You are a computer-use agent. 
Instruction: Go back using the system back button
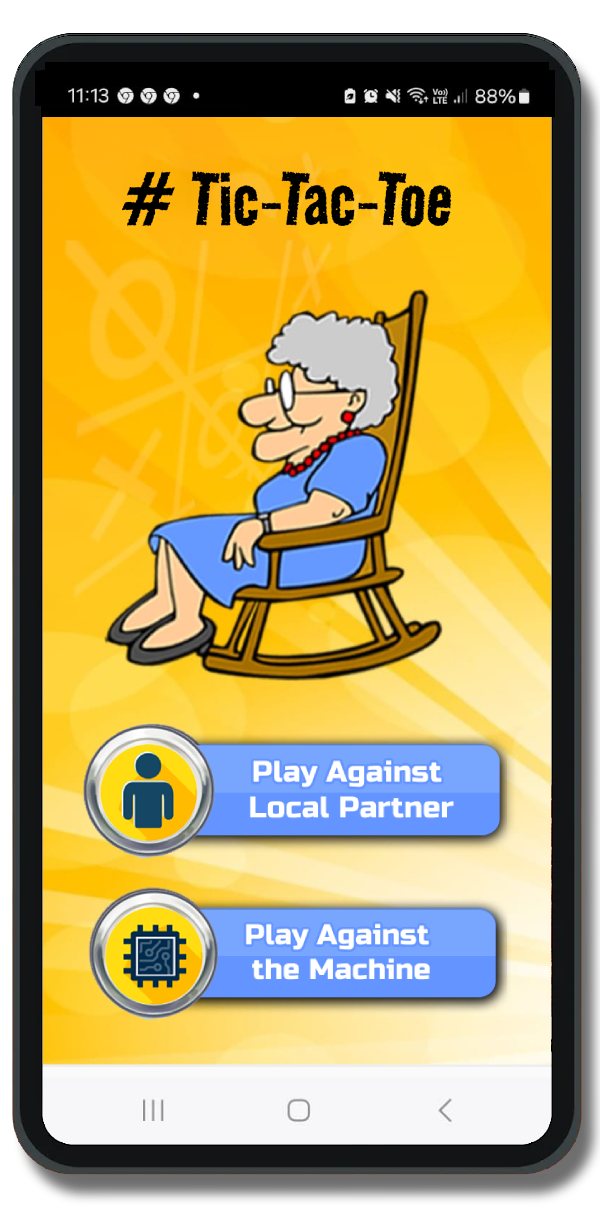point(445,1109)
